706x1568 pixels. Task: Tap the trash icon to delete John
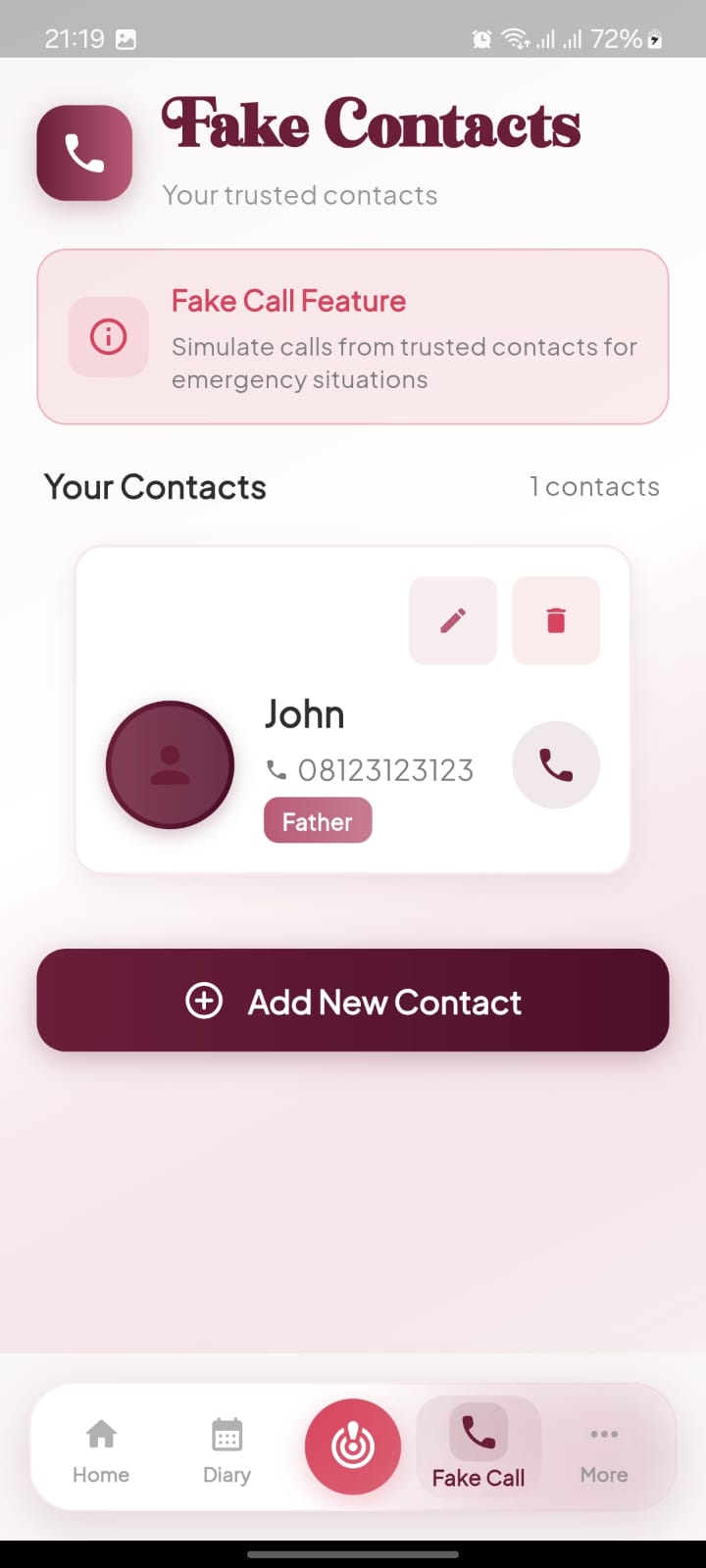point(555,620)
